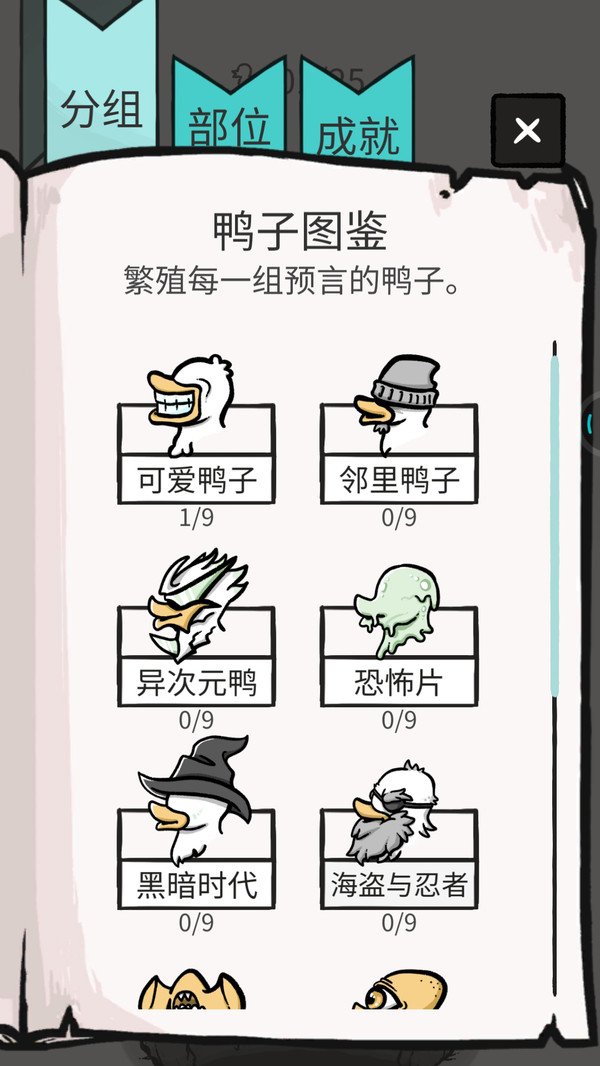The image size is (600, 1066).
Task: Open the 成就 tab
Action: (357, 135)
